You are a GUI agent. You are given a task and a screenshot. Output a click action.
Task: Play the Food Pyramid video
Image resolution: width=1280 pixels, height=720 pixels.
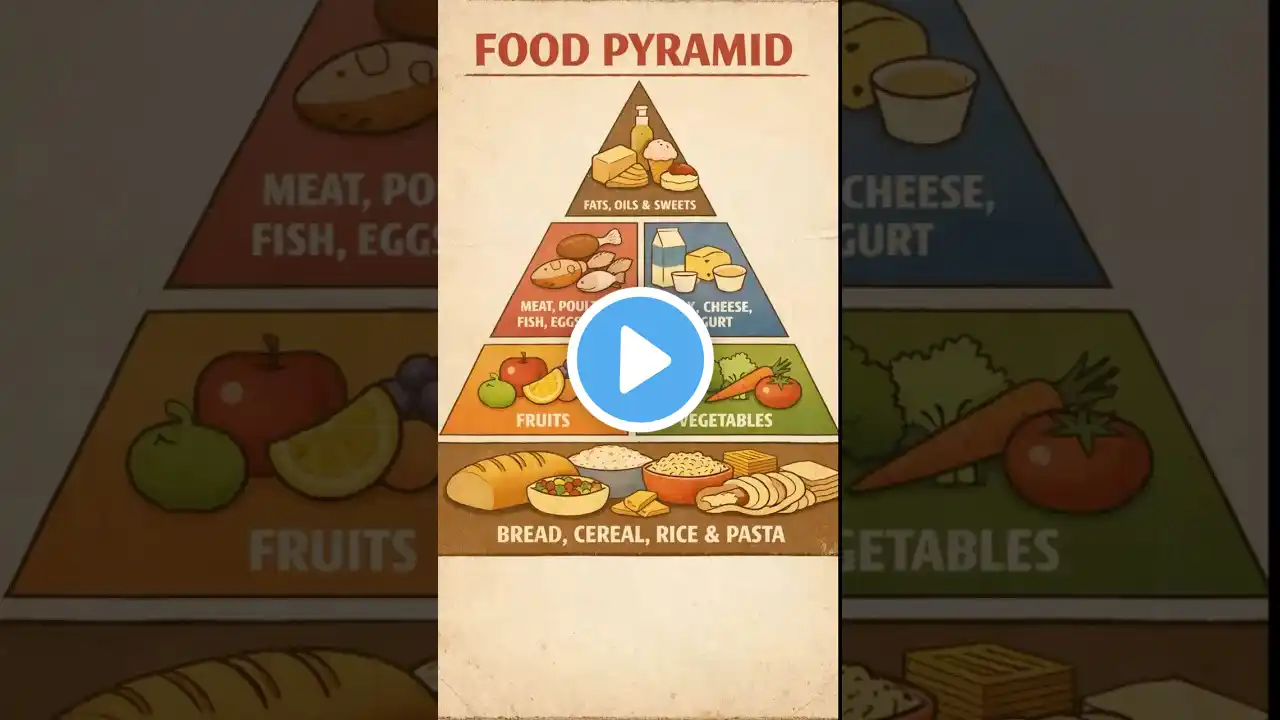pyautogui.click(x=640, y=360)
